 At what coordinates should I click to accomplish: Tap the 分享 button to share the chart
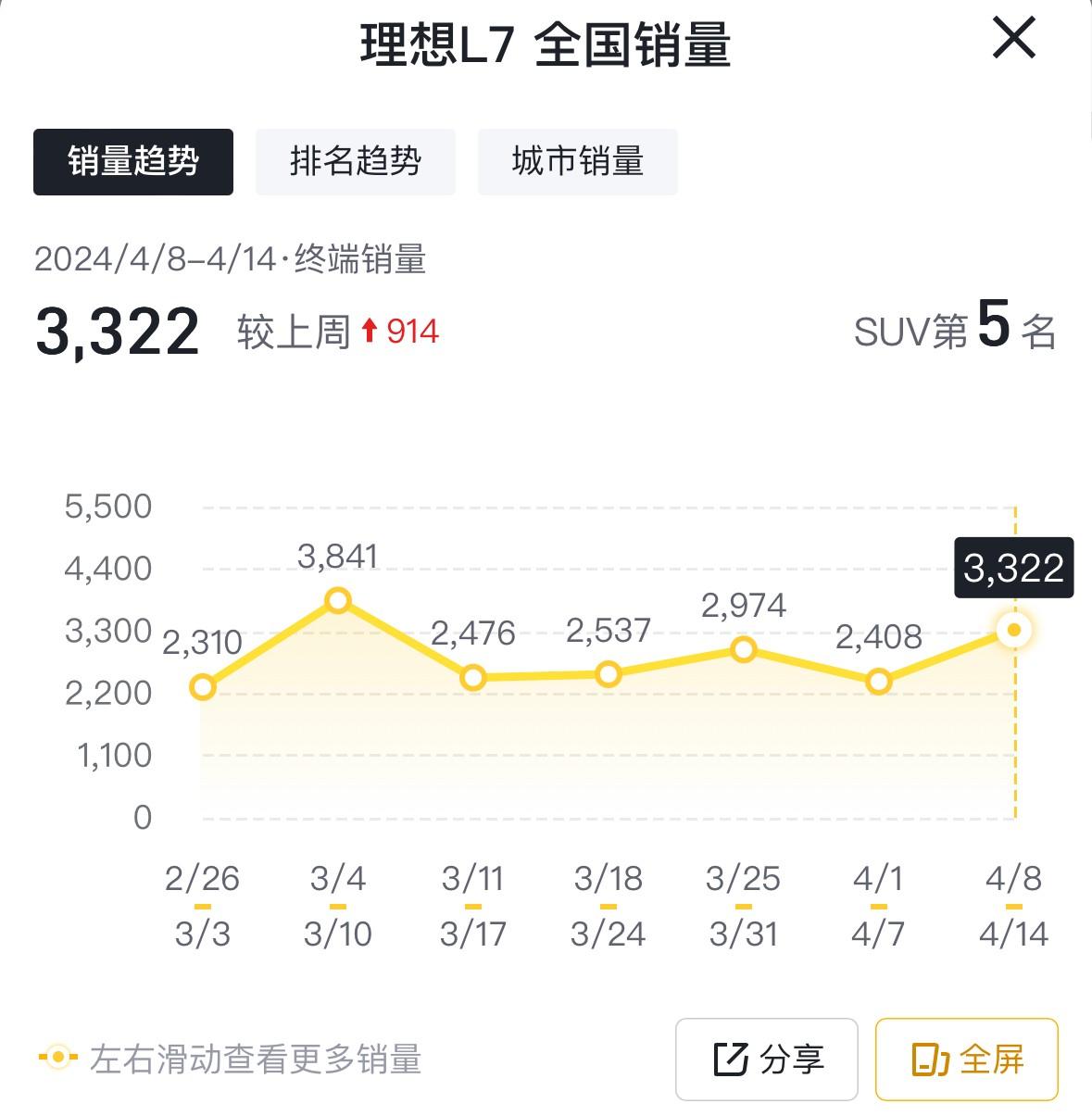click(767, 1060)
